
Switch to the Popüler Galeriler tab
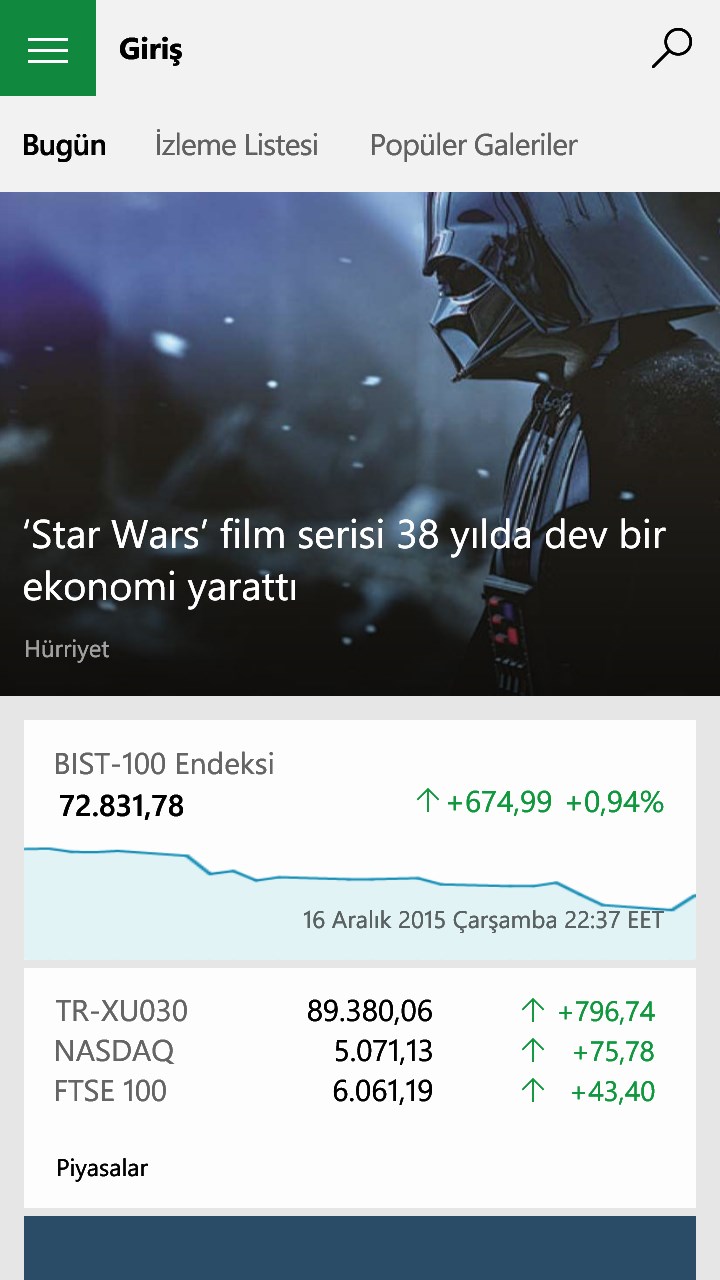point(473,145)
